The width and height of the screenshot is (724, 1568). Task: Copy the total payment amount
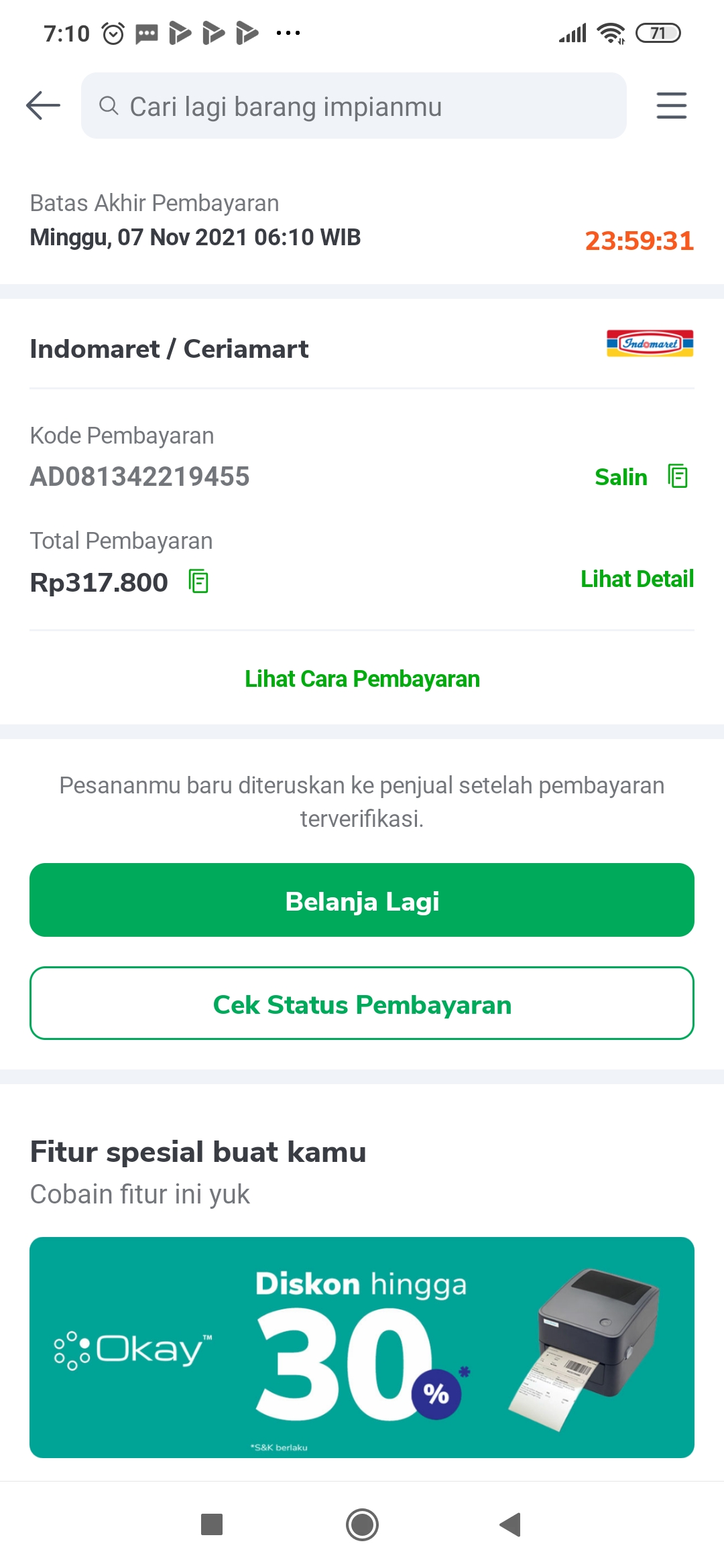[x=199, y=582]
